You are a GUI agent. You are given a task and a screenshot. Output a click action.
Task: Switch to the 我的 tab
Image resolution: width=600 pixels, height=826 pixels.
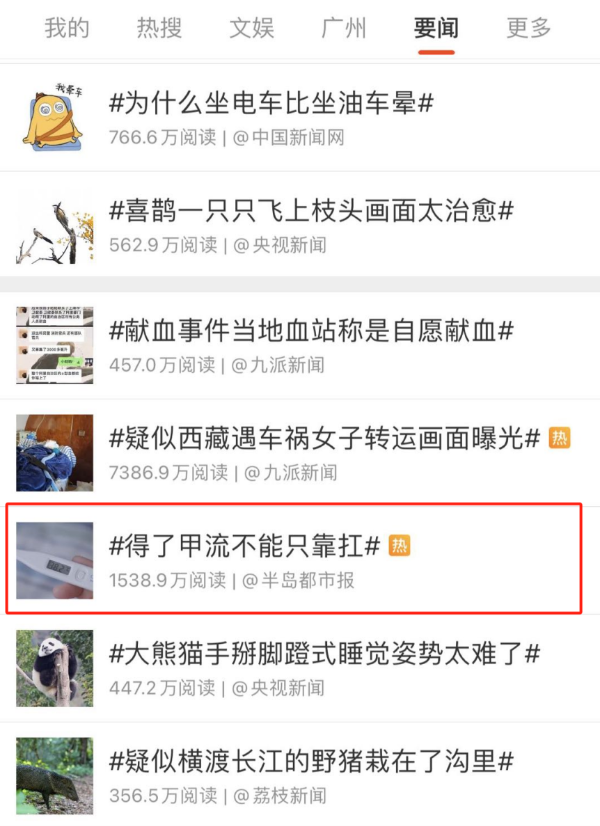coord(67,28)
